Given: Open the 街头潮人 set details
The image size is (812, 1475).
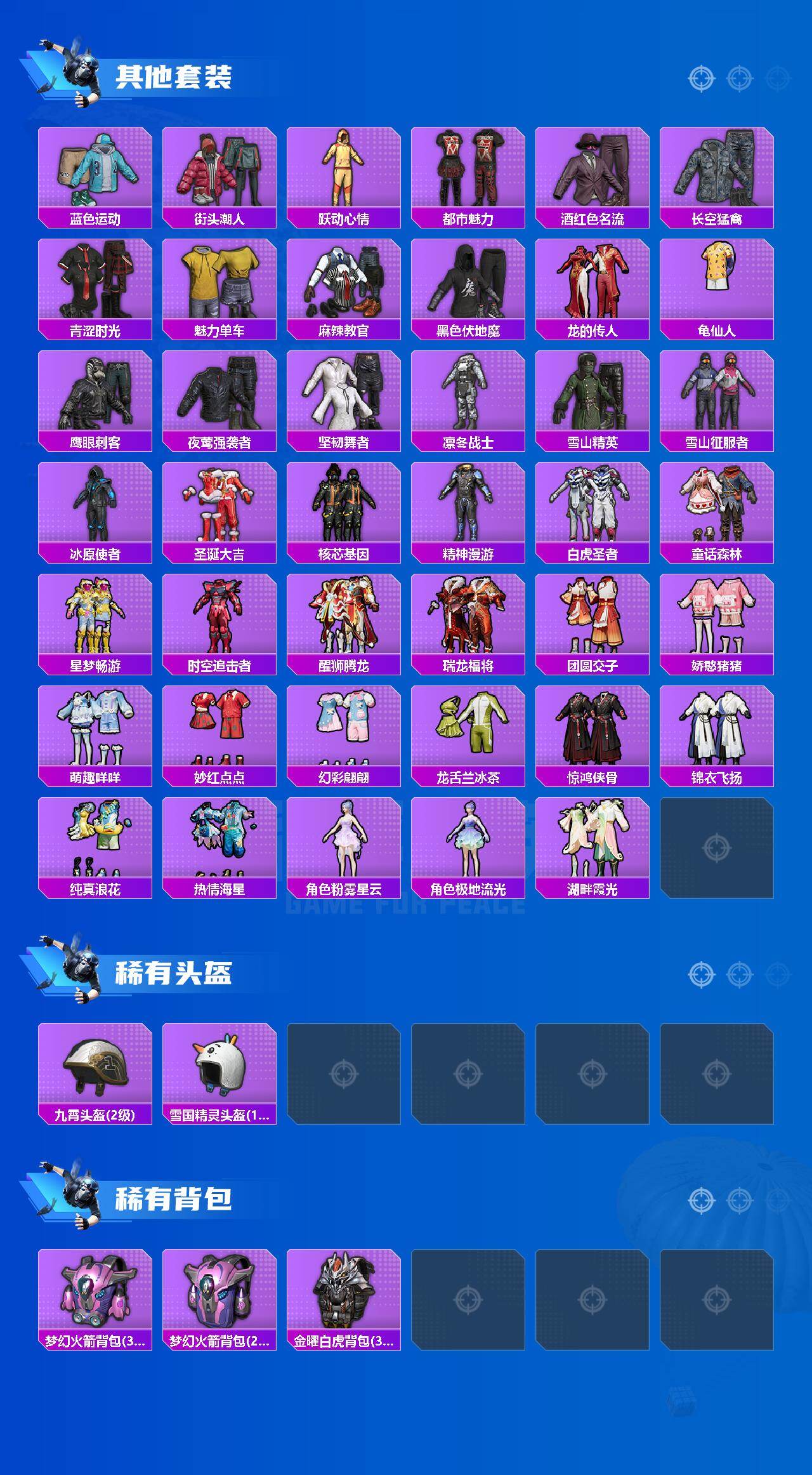Looking at the screenshot, I should (218, 171).
